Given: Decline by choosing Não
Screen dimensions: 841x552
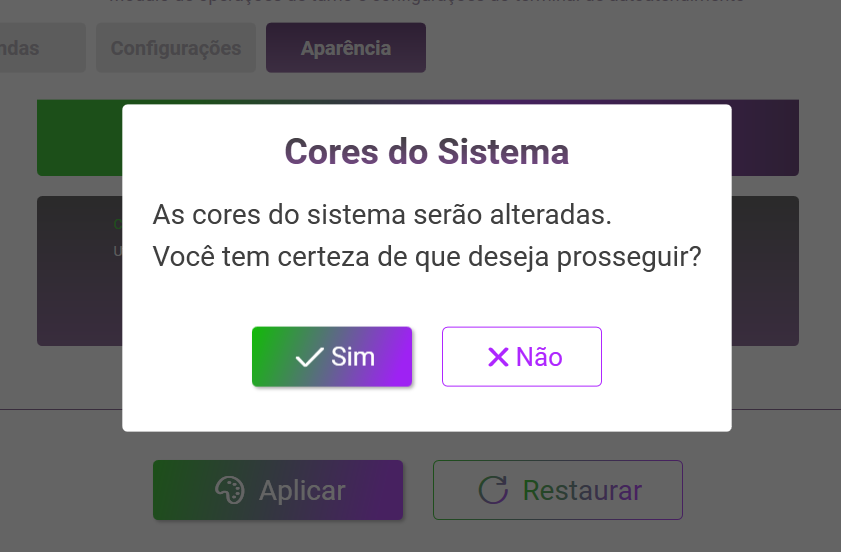Looking at the screenshot, I should pyautogui.click(x=522, y=357).
